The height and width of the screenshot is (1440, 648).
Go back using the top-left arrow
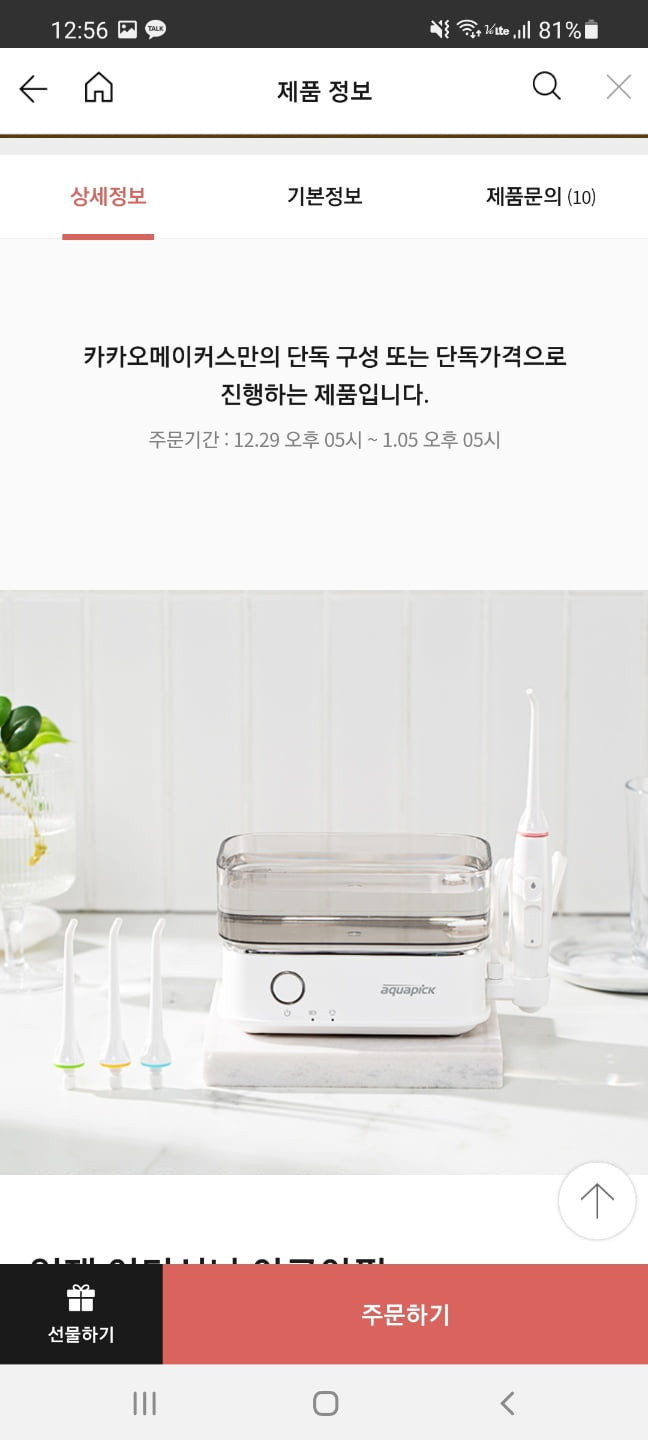click(x=33, y=89)
